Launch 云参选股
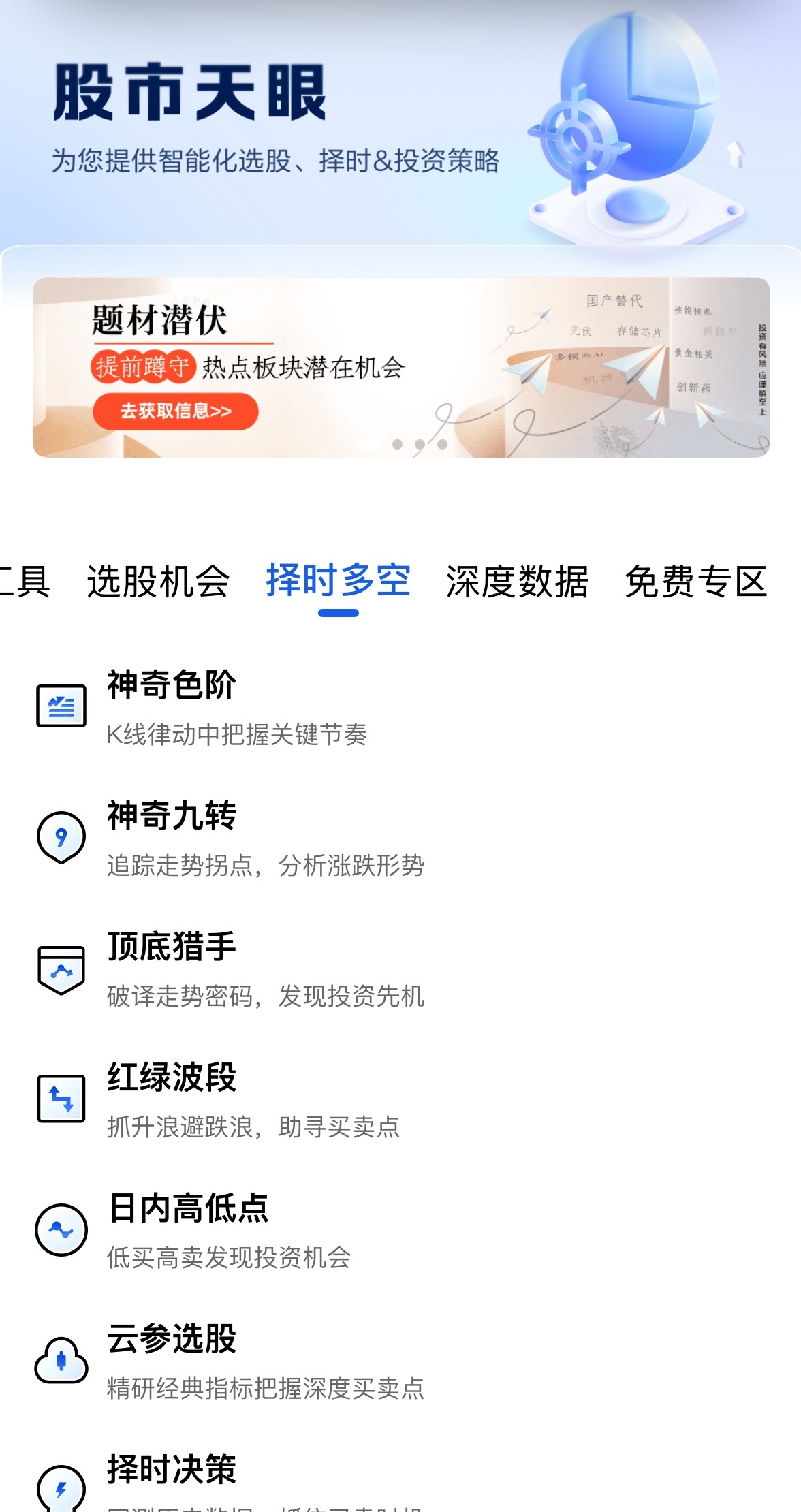Image resolution: width=801 pixels, height=1512 pixels. pos(264,1361)
